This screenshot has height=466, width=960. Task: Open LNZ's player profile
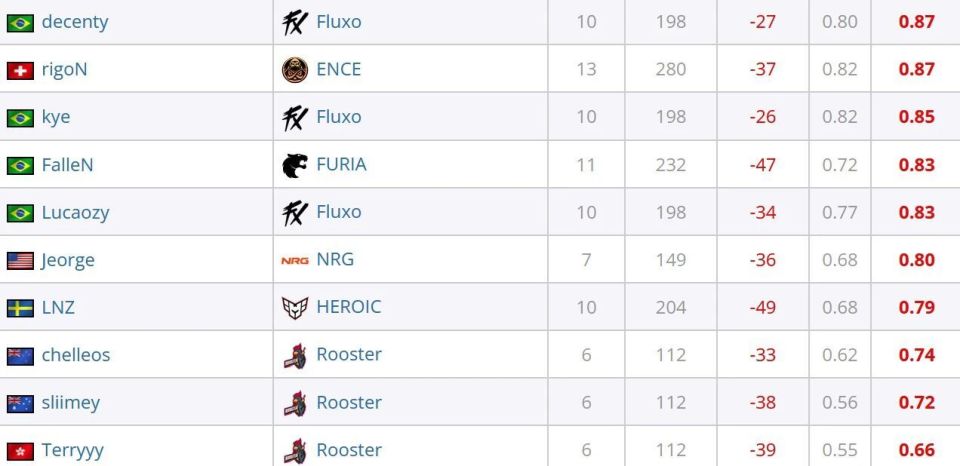58,307
